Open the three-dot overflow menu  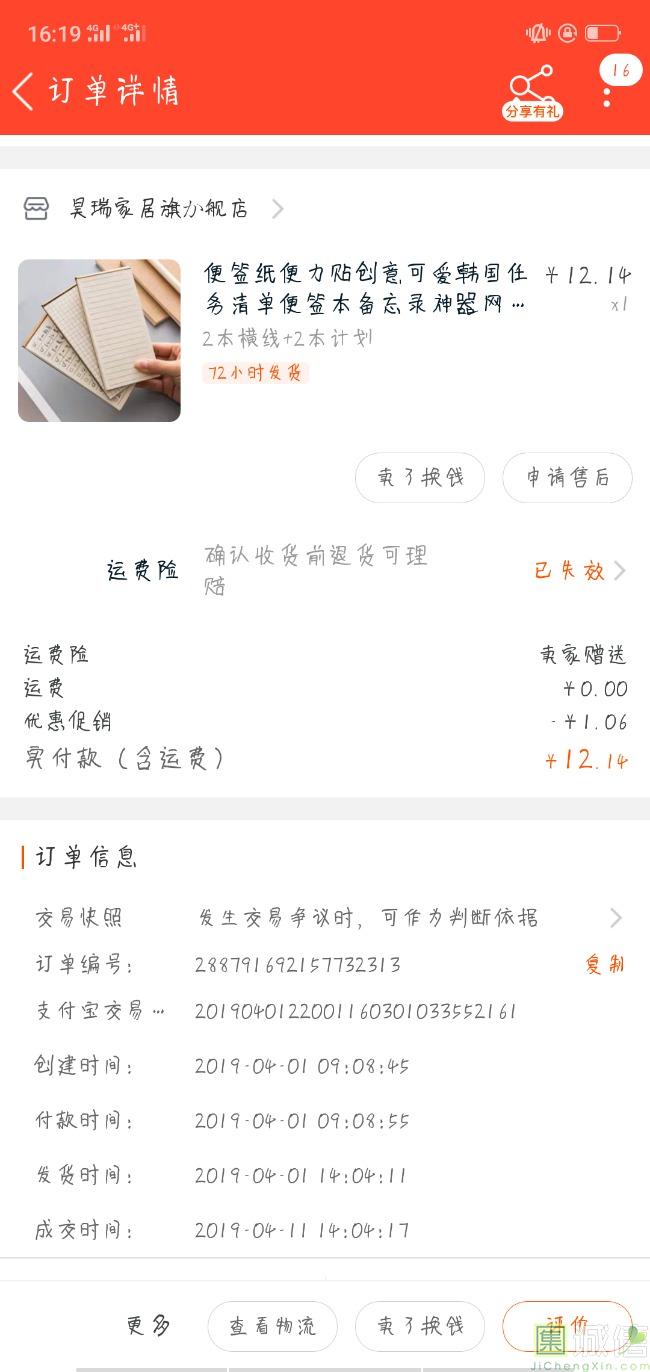[607, 96]
